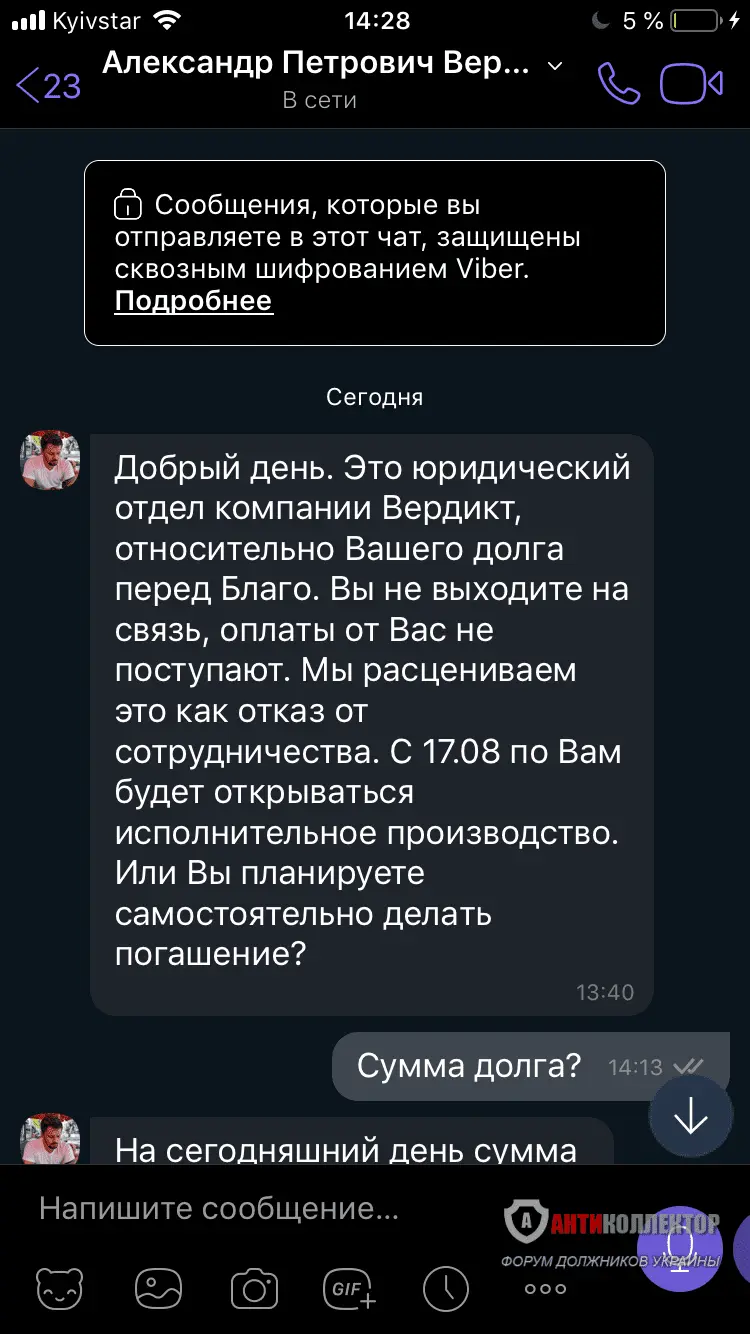750x1334 pixels.
Task: Open the camera to take photo
Action: [x=254, y=1287]
